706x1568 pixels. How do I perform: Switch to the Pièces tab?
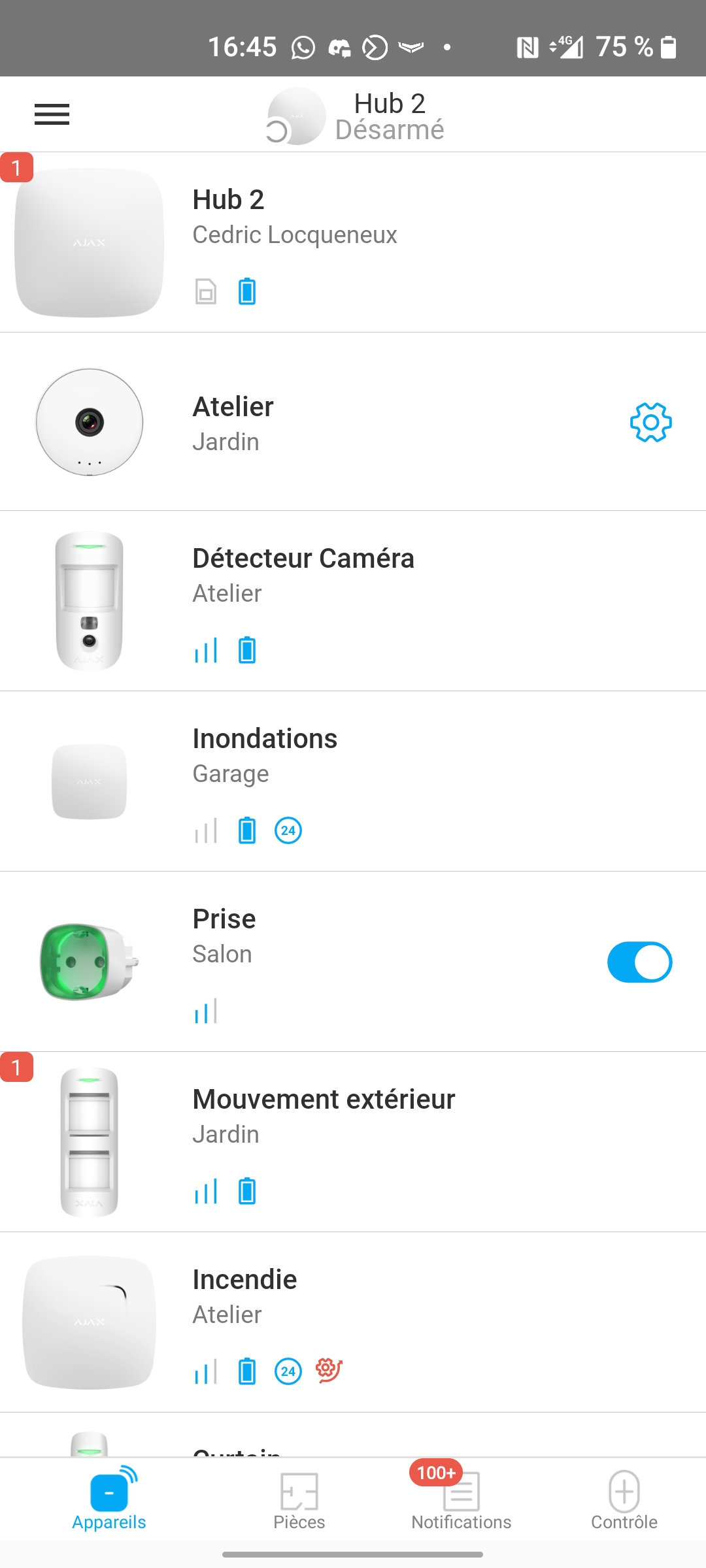[x=299, y=1500]
